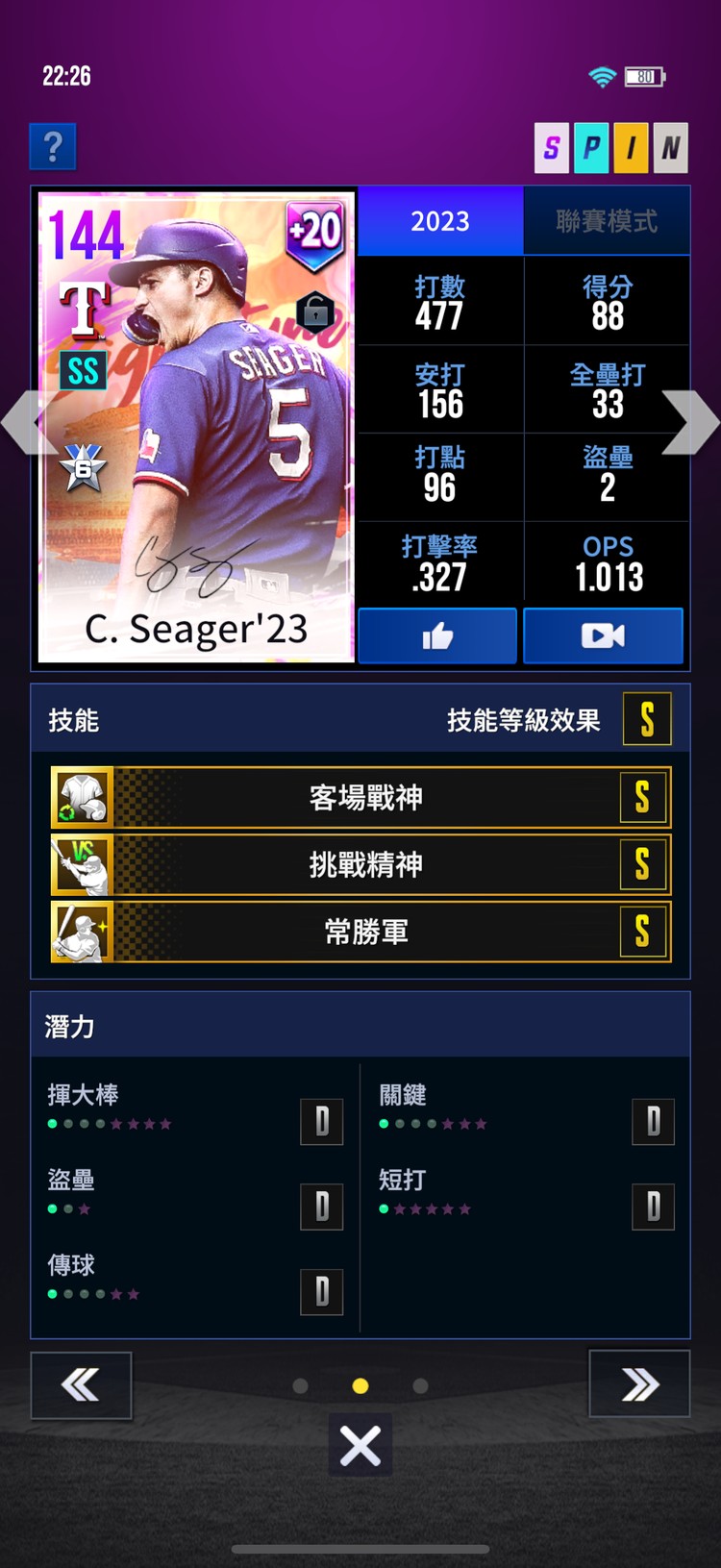Select the third page indicator dot

420,1385
